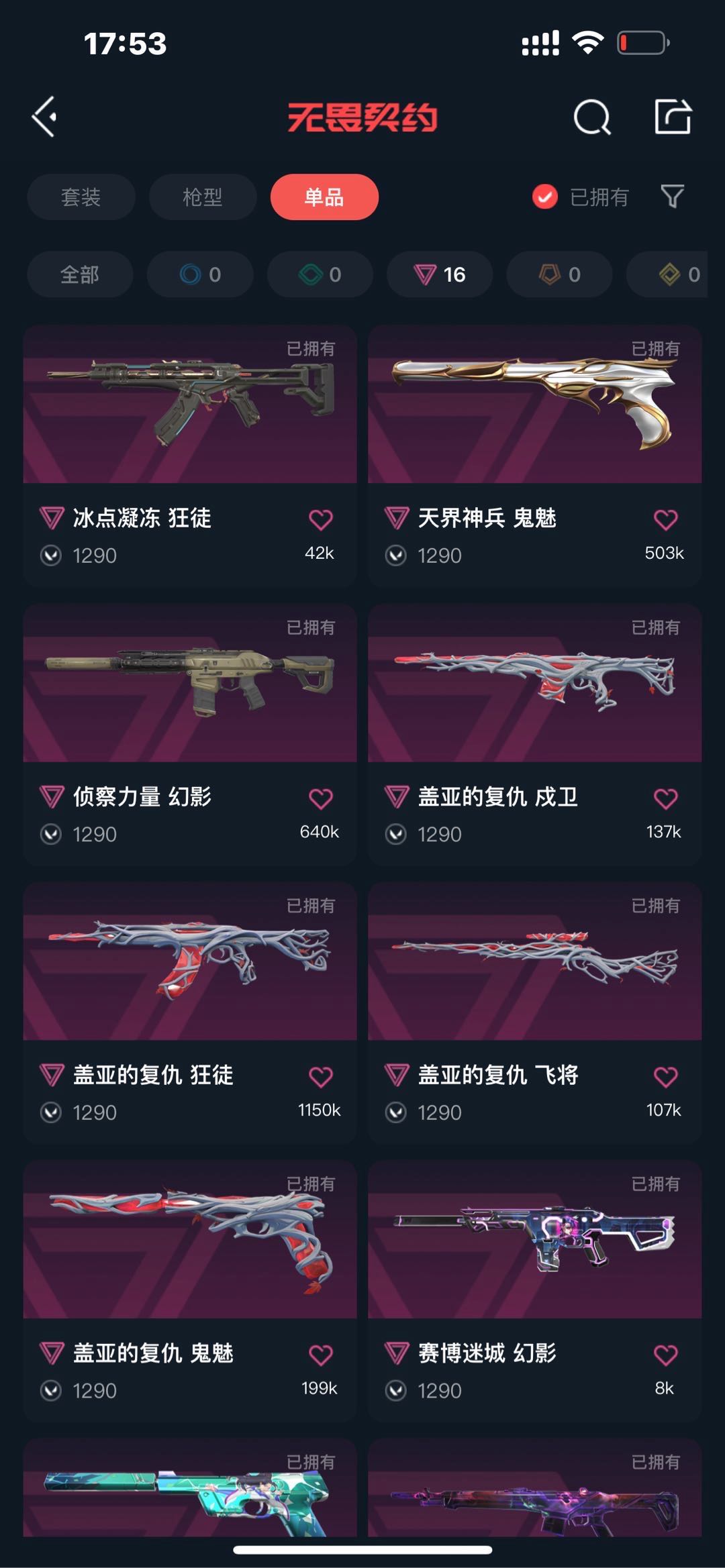Go back using the top-left arrow
Viewport: 725px width, 1568px height.
44,117
